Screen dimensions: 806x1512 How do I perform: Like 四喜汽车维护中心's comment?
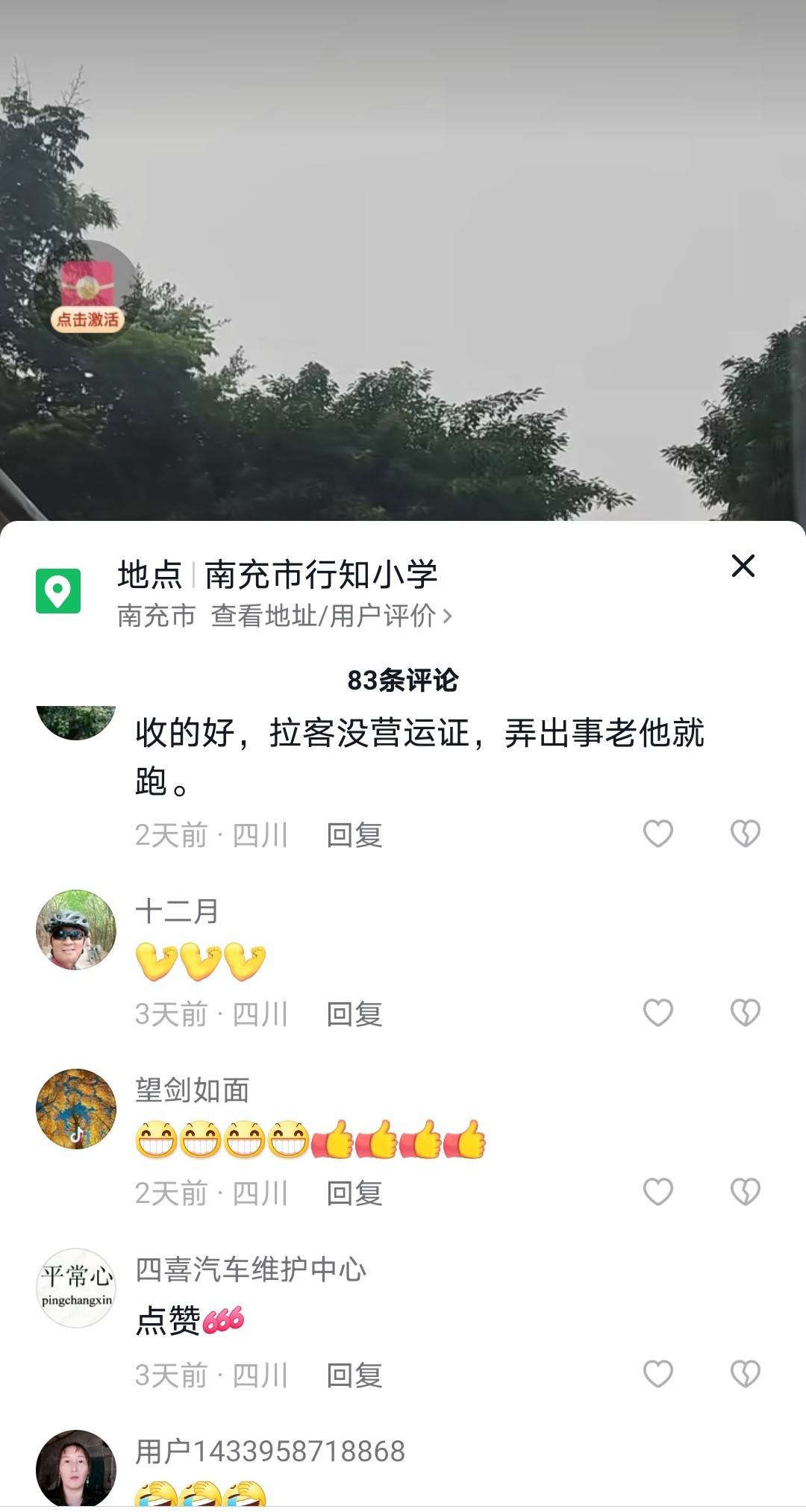[x=658, y=1374]
